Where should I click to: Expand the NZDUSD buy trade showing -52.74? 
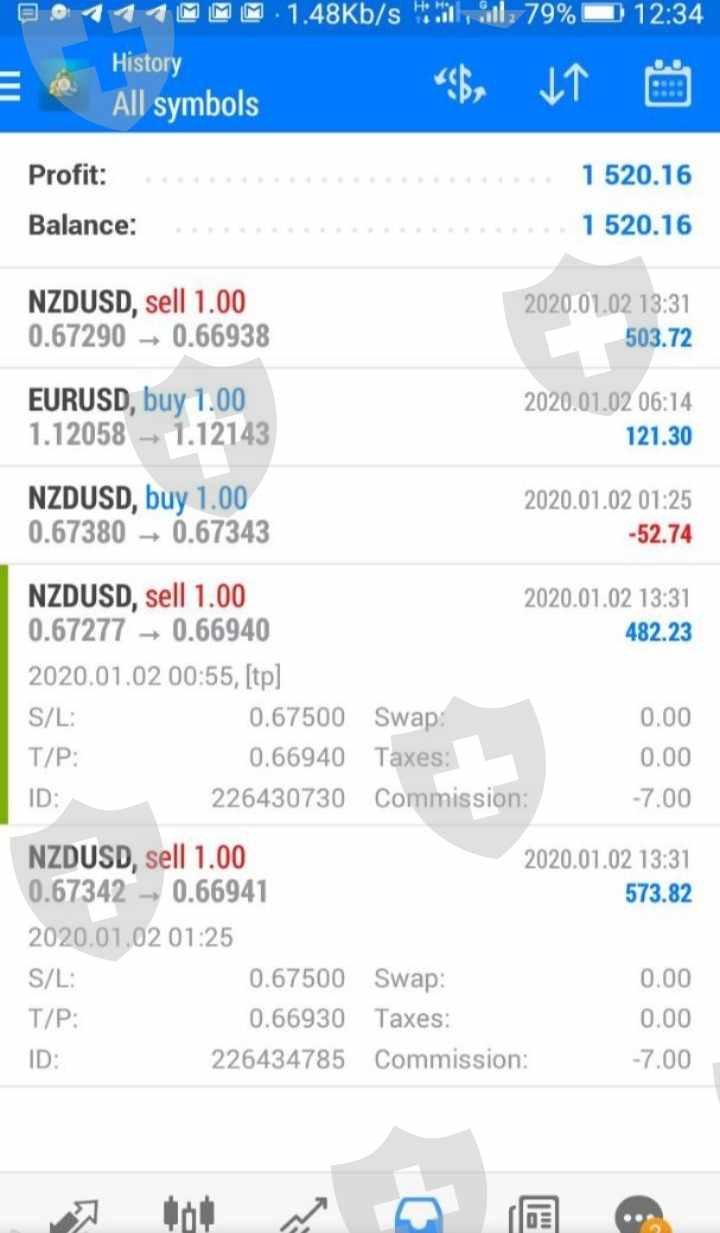[x=360, y=515]
